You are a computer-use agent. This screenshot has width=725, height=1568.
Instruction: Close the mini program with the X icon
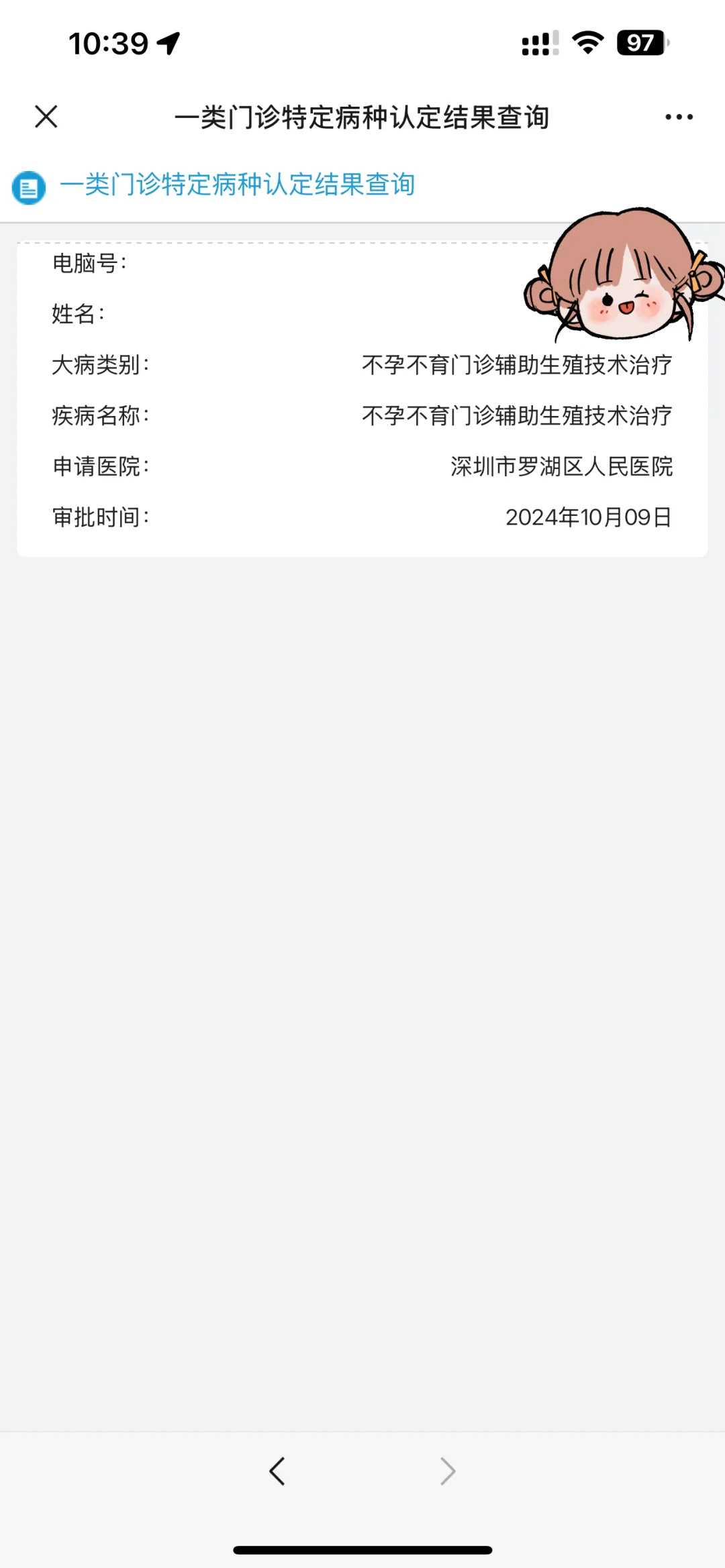[45, 116]
